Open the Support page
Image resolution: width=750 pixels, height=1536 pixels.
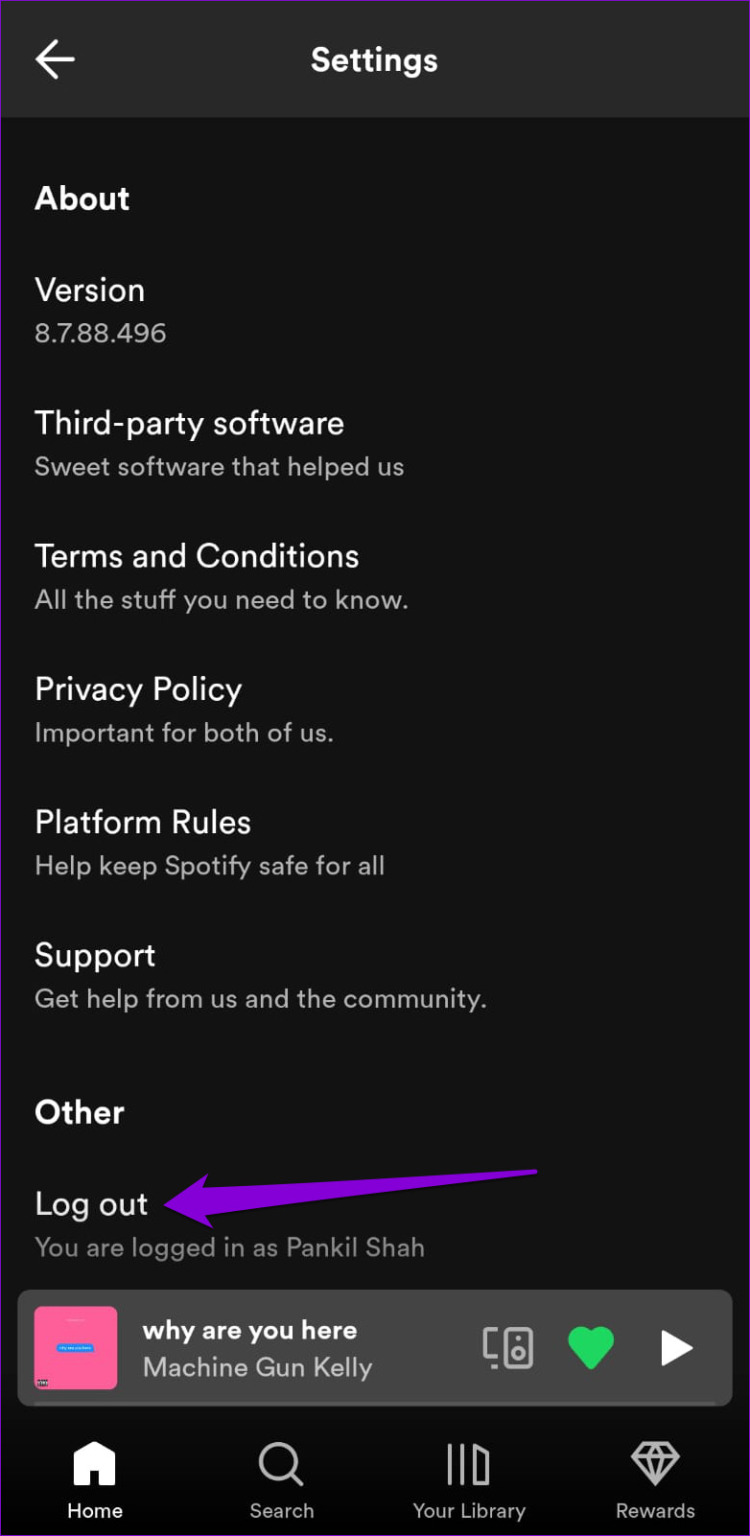(95, 956)
